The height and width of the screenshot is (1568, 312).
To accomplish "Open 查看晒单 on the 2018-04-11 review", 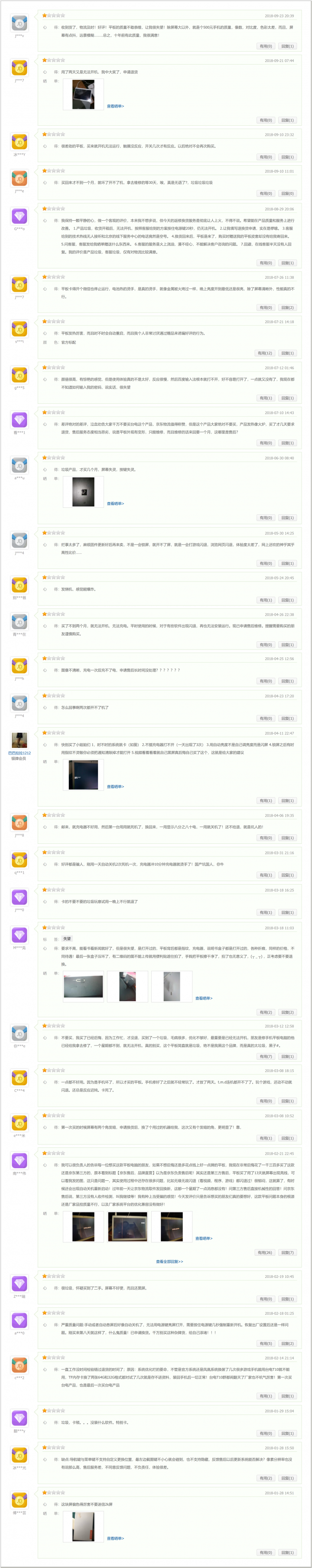I will 115,787.
